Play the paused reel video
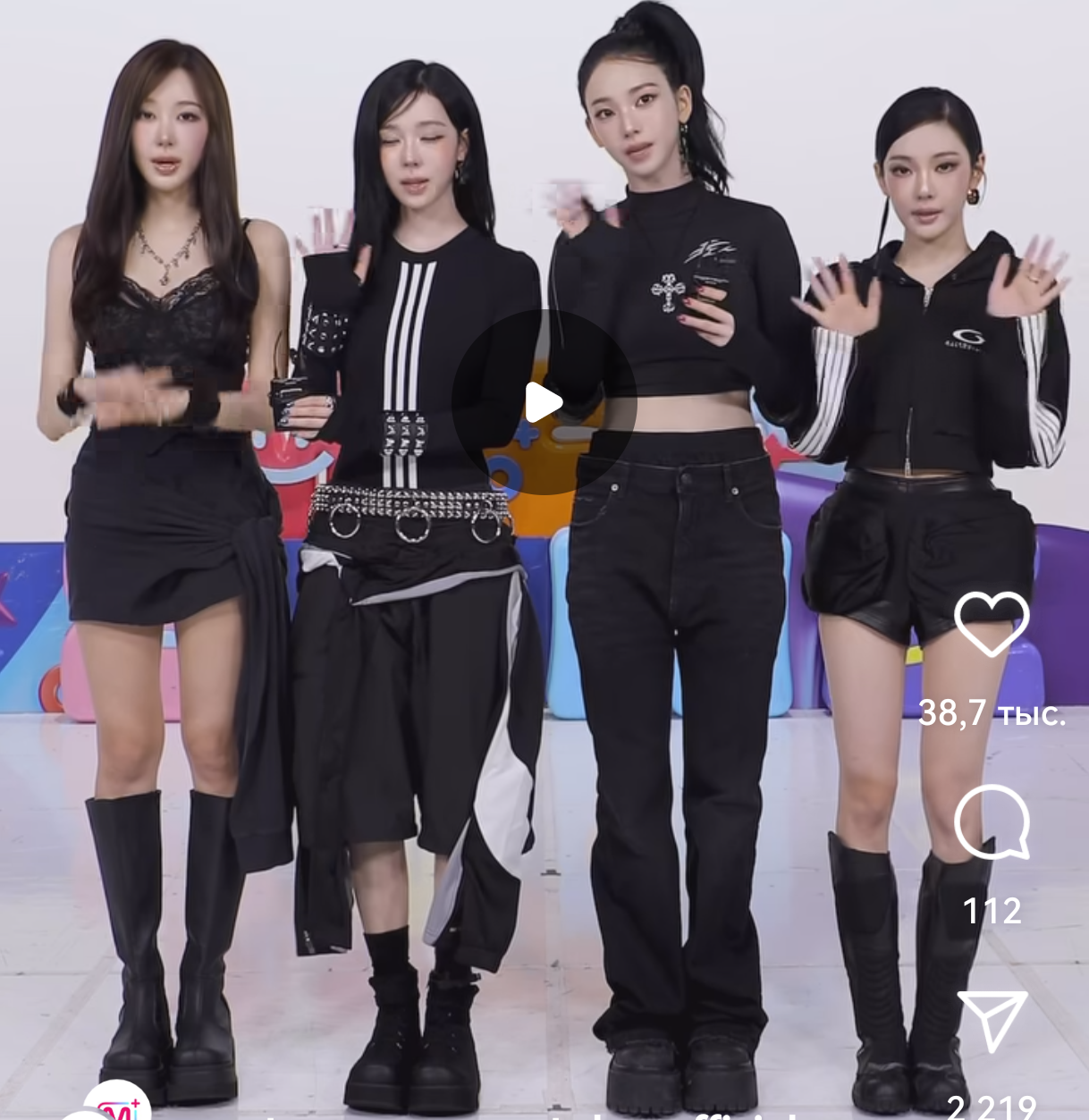The image size is (1089, 1120). click(x=544, y=402)
